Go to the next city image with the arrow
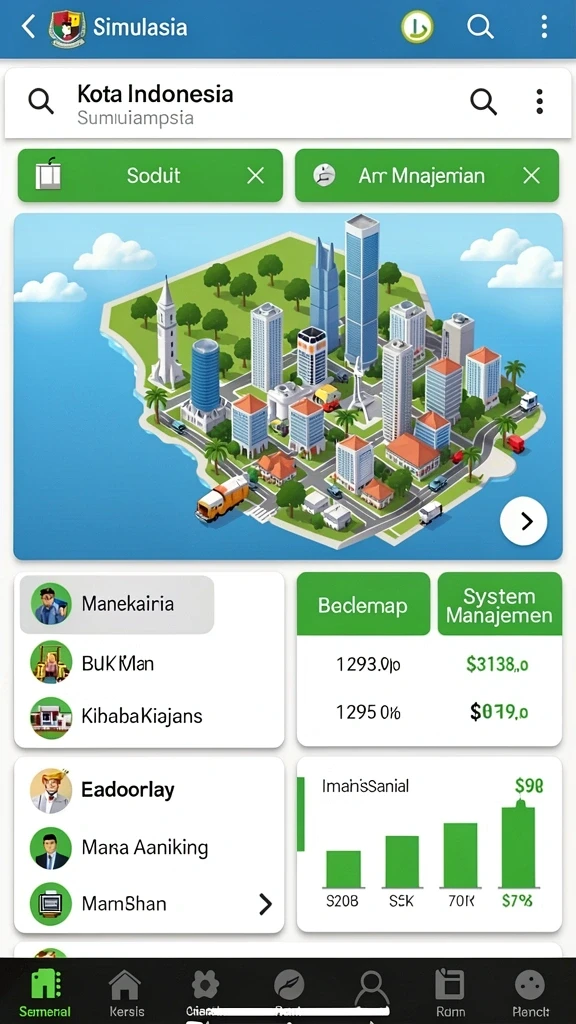Screen dimensions: 576x1024 coord(524,520)
